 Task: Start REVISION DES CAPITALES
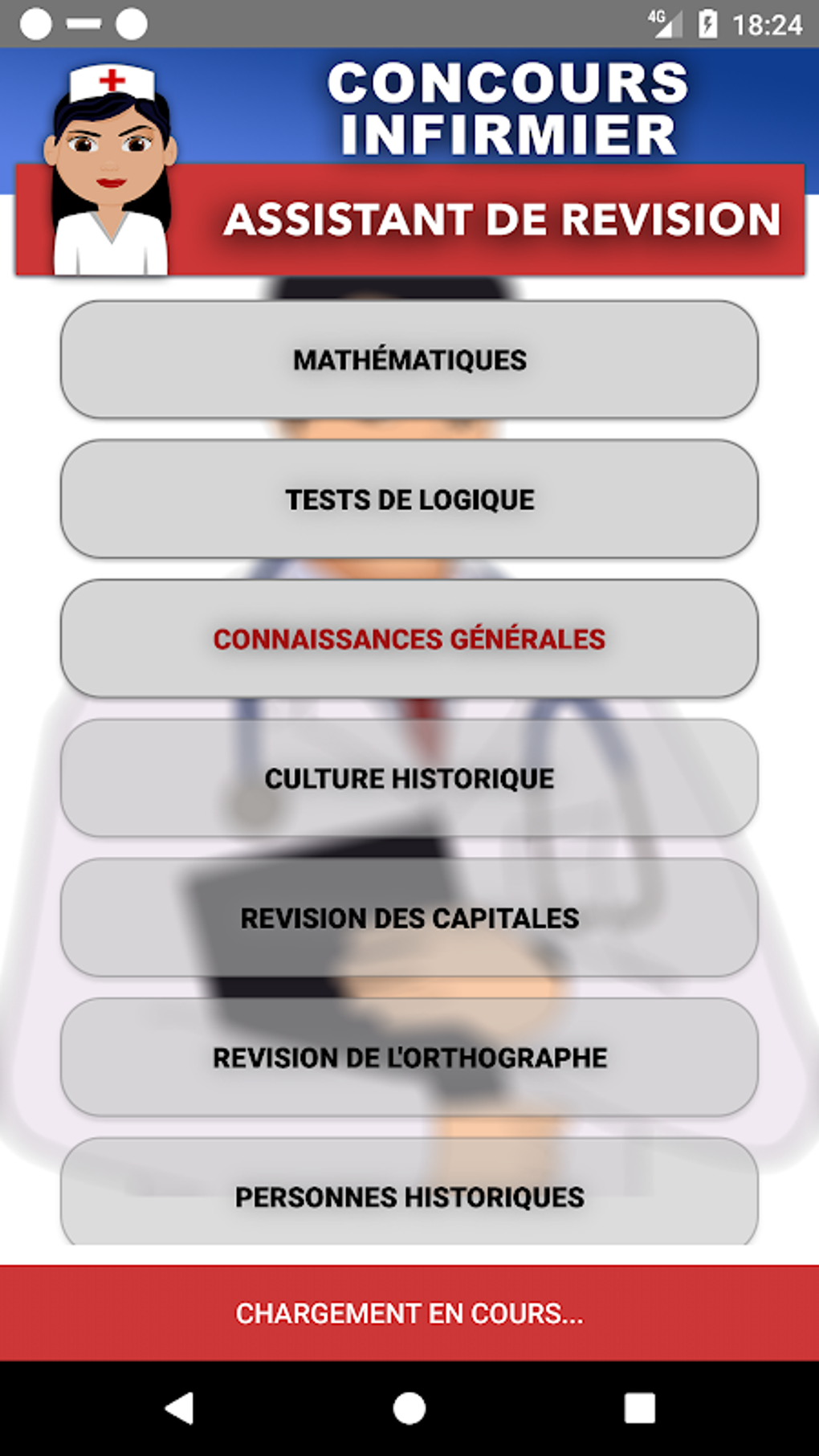click(x=409, y=917)
